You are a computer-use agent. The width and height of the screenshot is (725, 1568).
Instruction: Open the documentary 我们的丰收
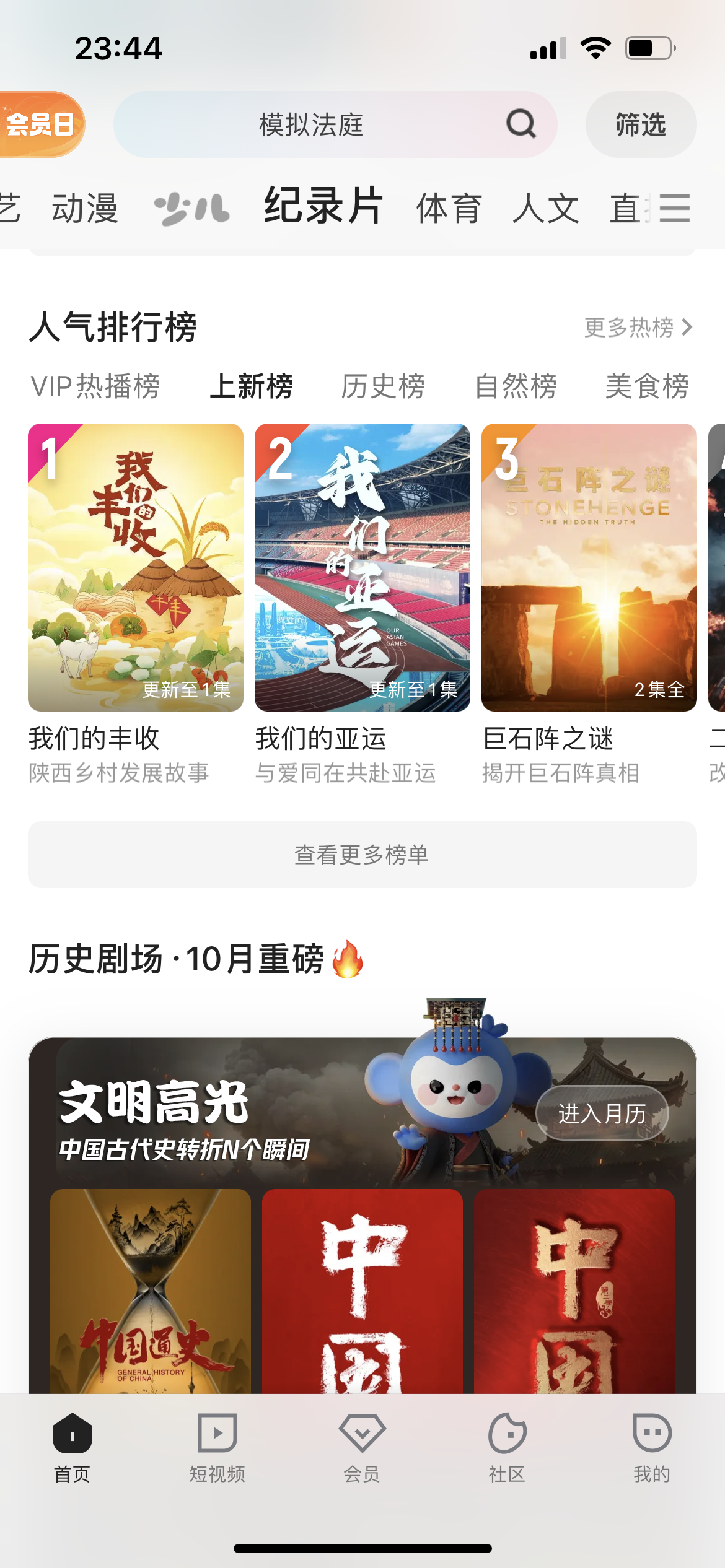(136, 567)
